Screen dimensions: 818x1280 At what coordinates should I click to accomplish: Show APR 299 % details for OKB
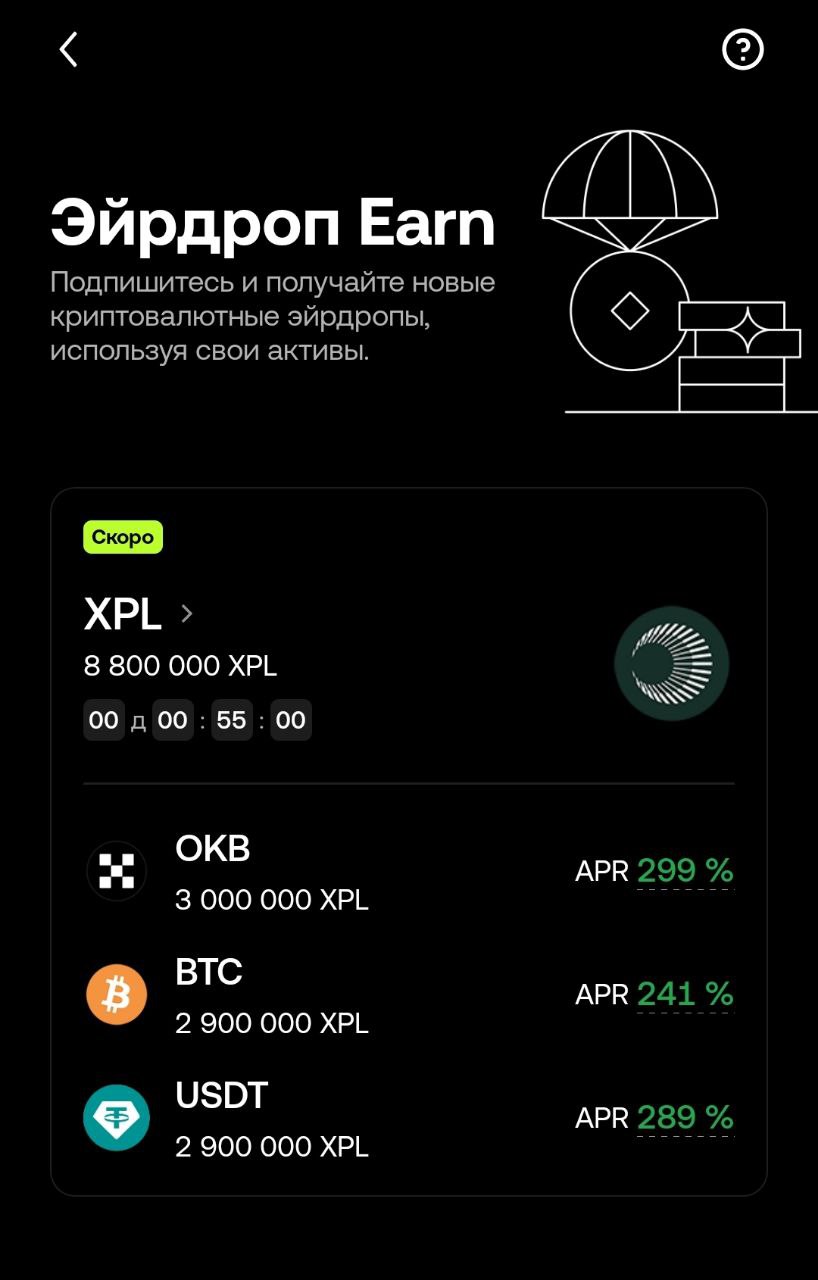[685, 872]
